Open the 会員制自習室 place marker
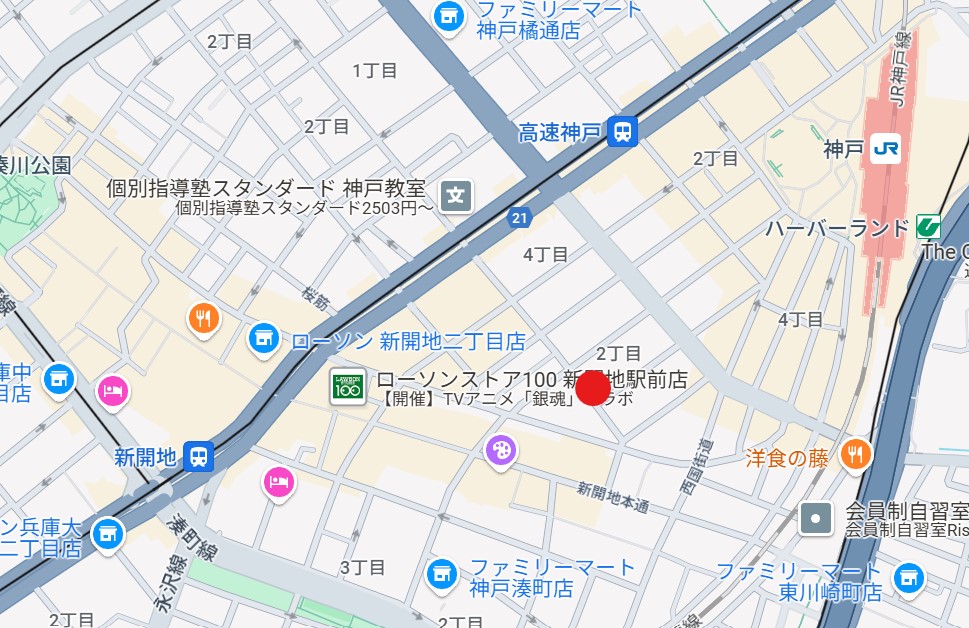Screen dimensions: 969x628 (817, 518)
